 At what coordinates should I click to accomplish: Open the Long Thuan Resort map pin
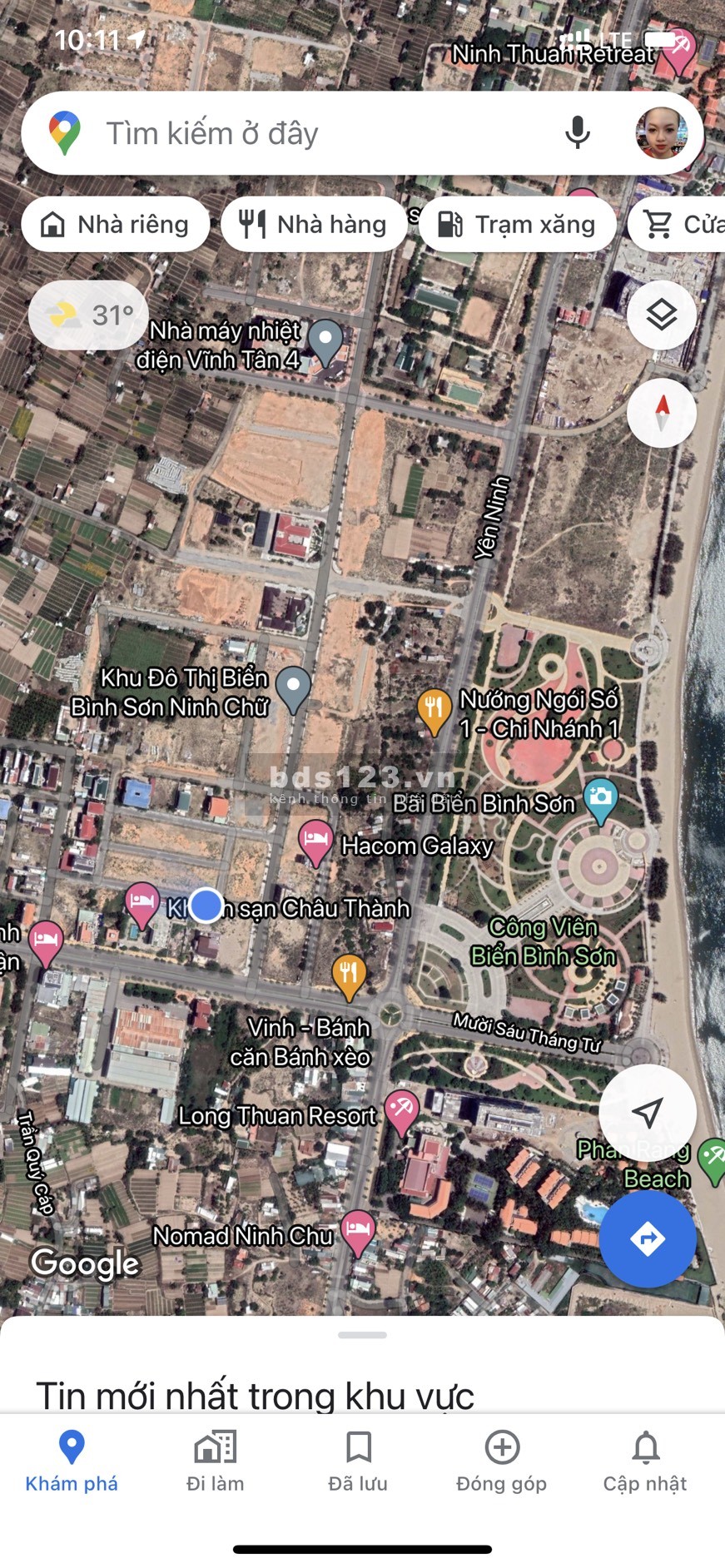pos(401,1109)
